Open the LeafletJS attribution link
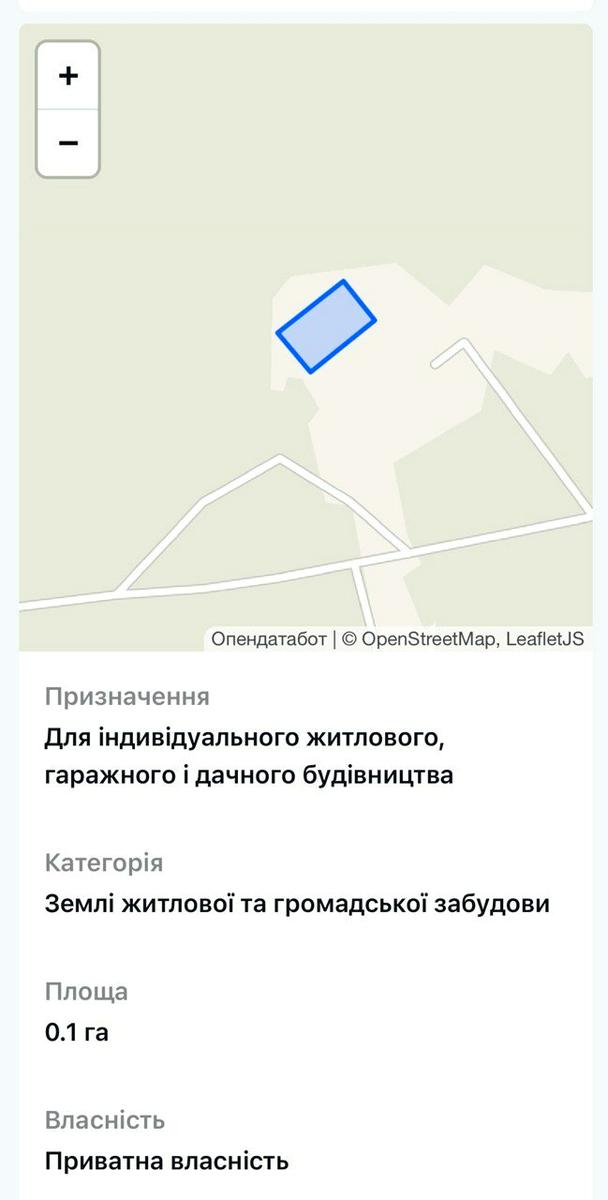 pyautogui.click(x=544, y=639)
